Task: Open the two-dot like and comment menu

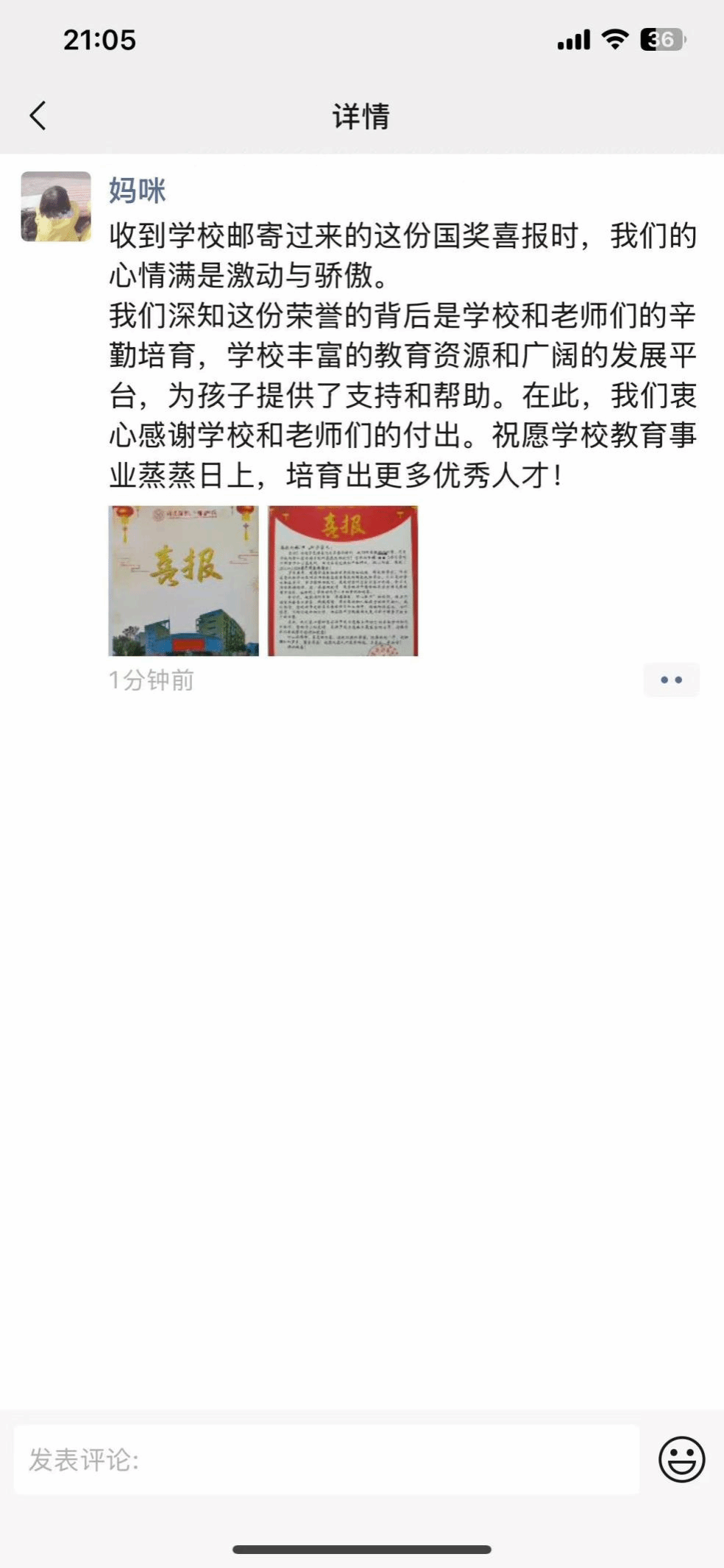Action: (x=671, y=680)
